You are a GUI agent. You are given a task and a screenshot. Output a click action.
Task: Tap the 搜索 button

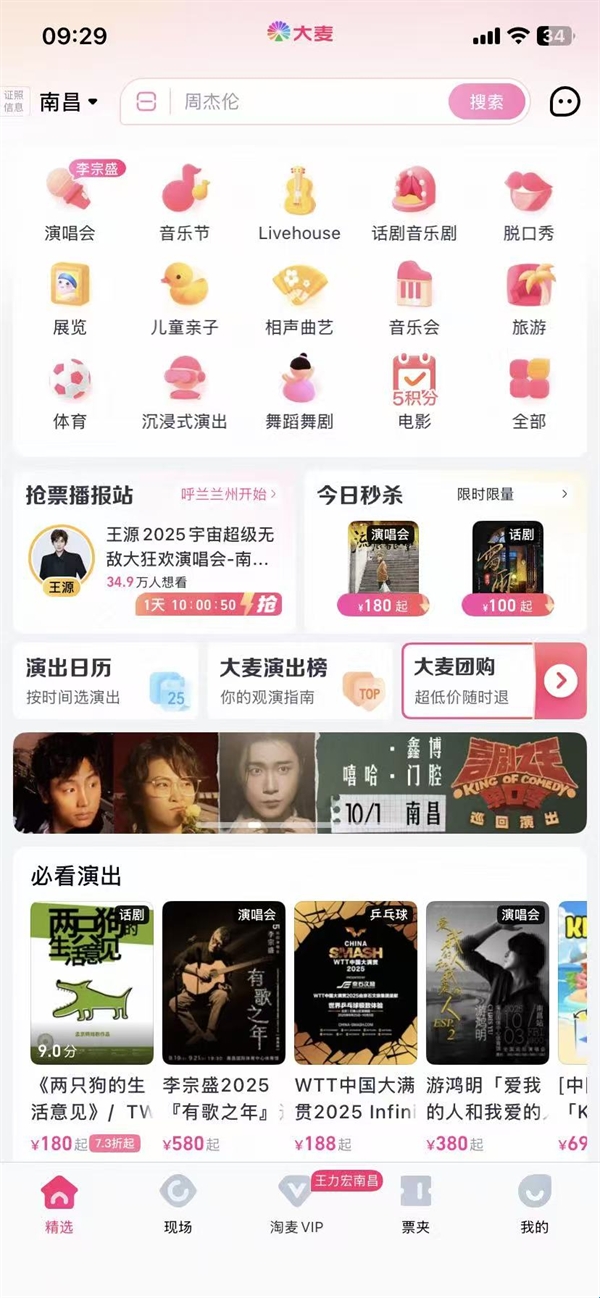pyautogui.click(x=486, y=102)
